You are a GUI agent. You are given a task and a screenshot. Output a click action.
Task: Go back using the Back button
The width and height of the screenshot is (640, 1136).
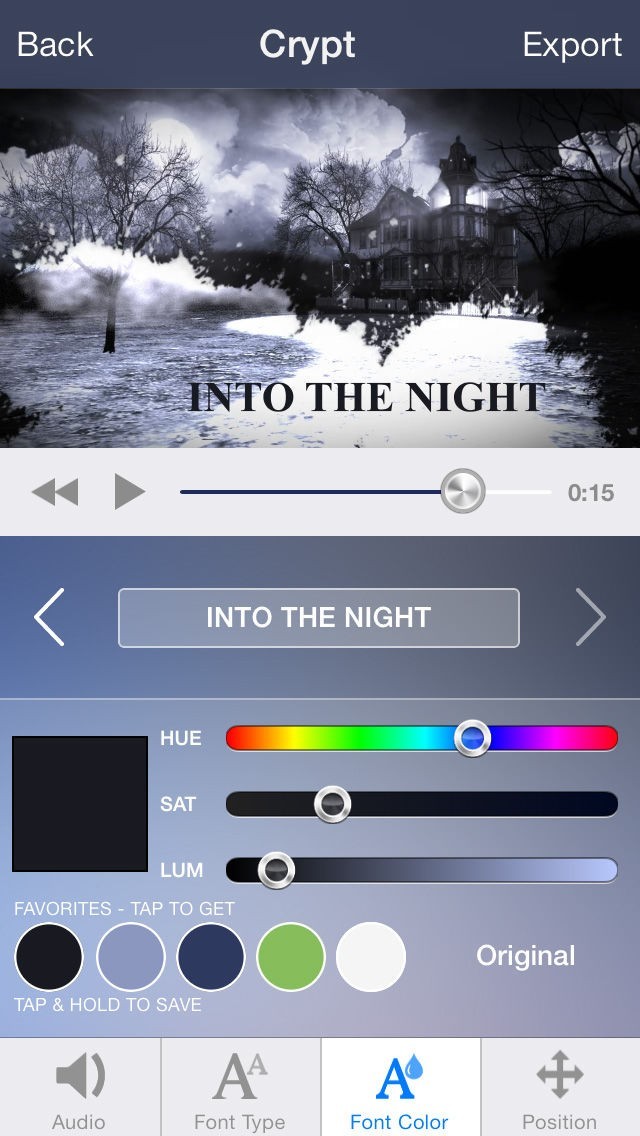click(x=55, y=44)
